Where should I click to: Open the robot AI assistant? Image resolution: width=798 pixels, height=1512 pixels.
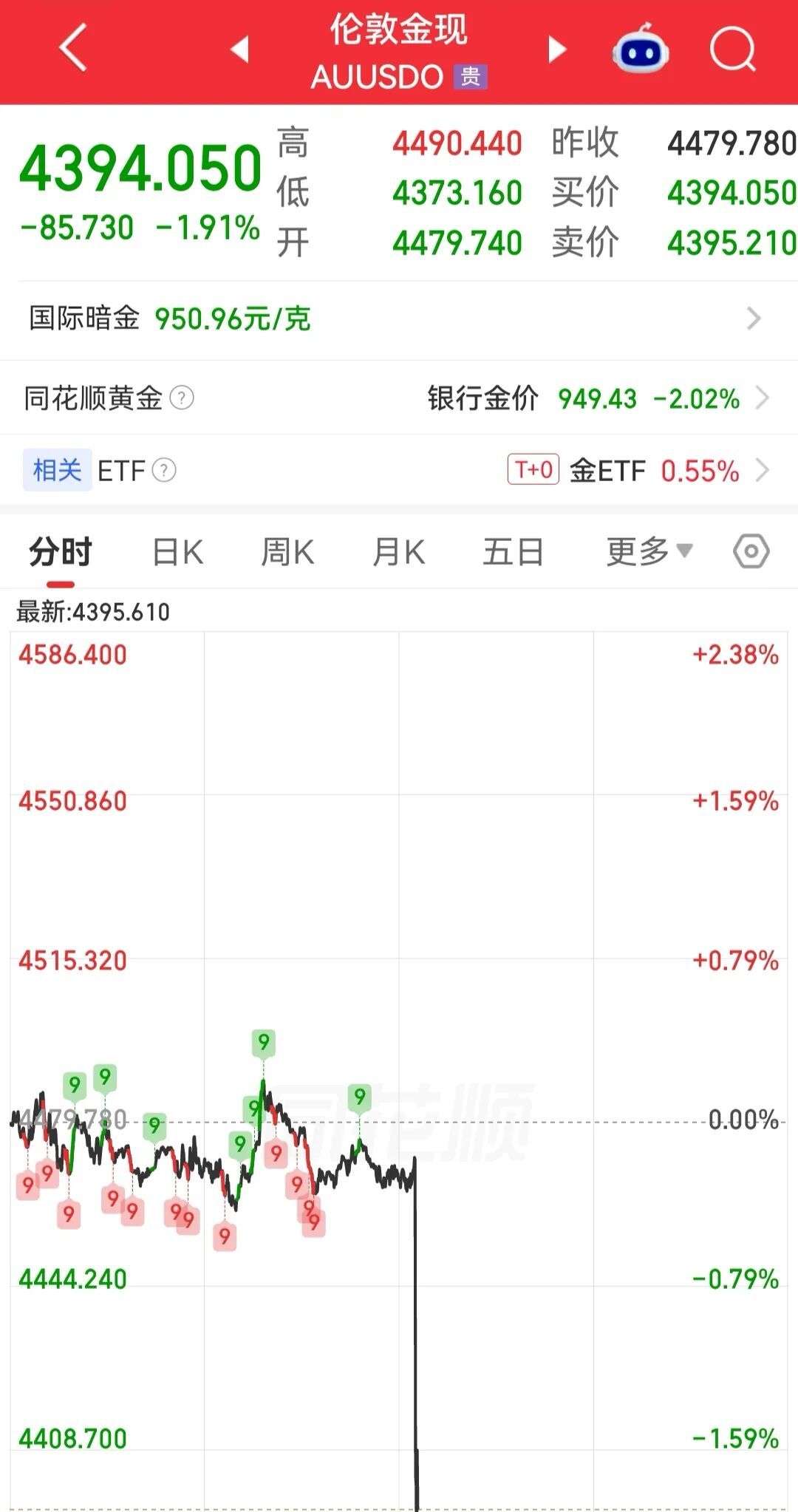click(x=640, y=49)
